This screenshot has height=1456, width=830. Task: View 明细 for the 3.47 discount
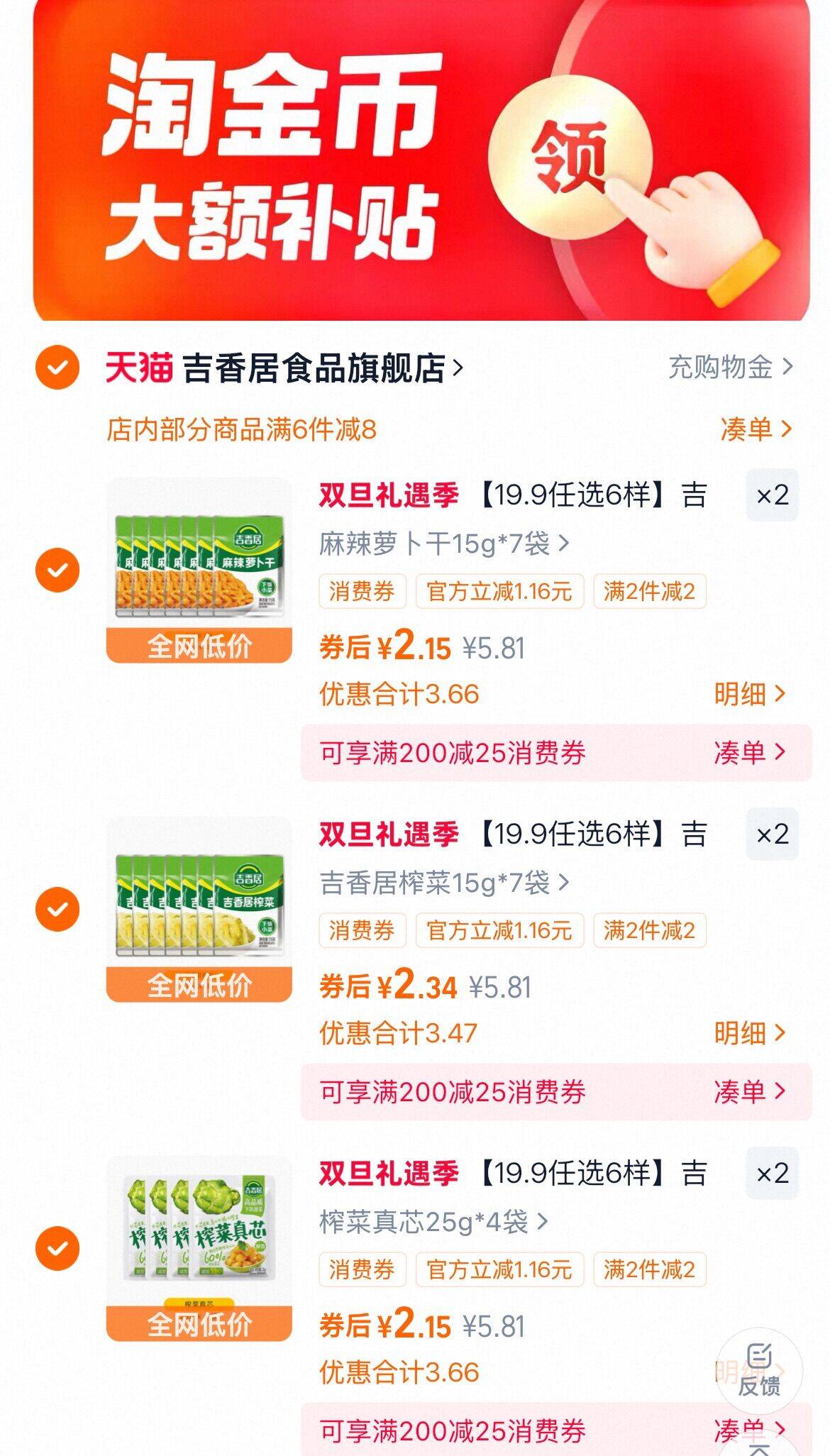(x=749, y=1033)
